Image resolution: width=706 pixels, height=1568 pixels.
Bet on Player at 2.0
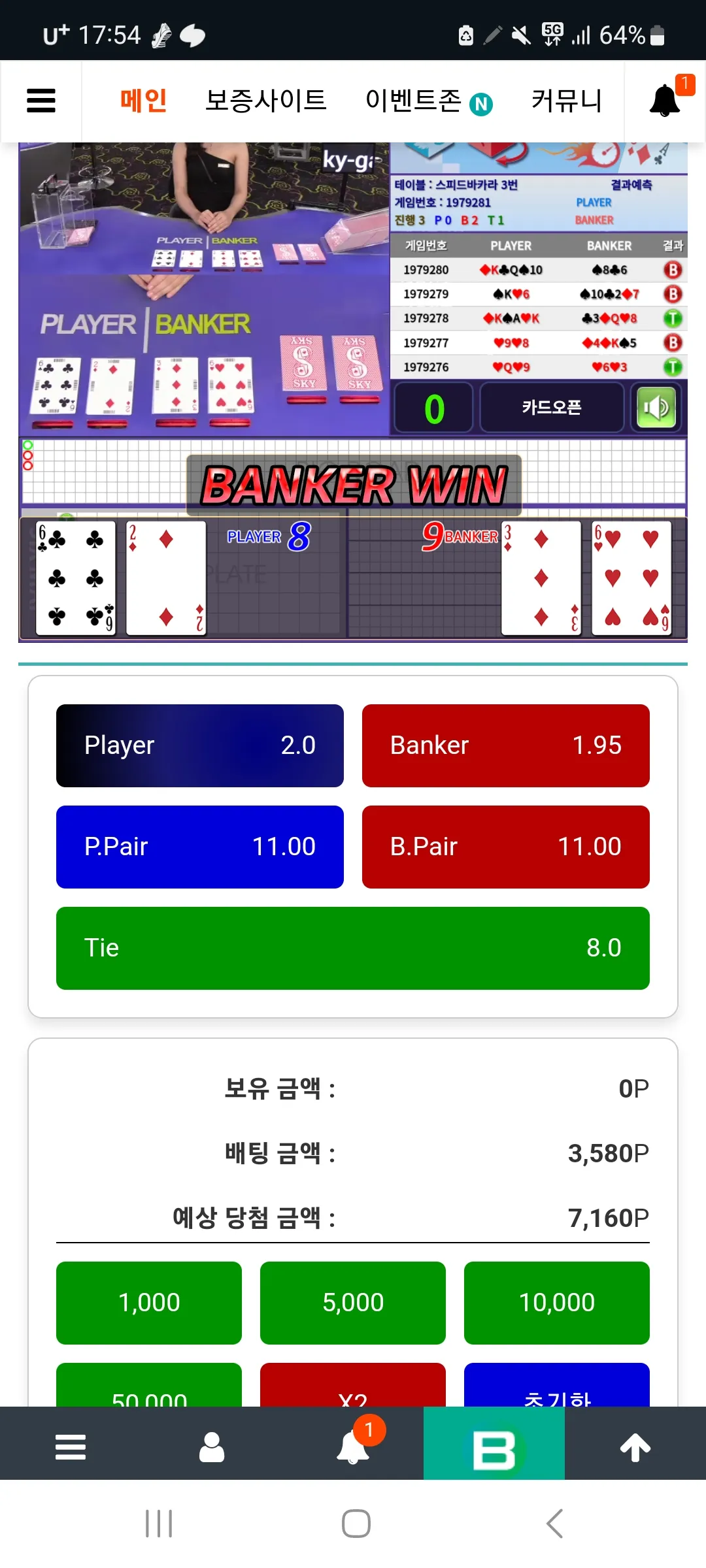pos(200,745)
